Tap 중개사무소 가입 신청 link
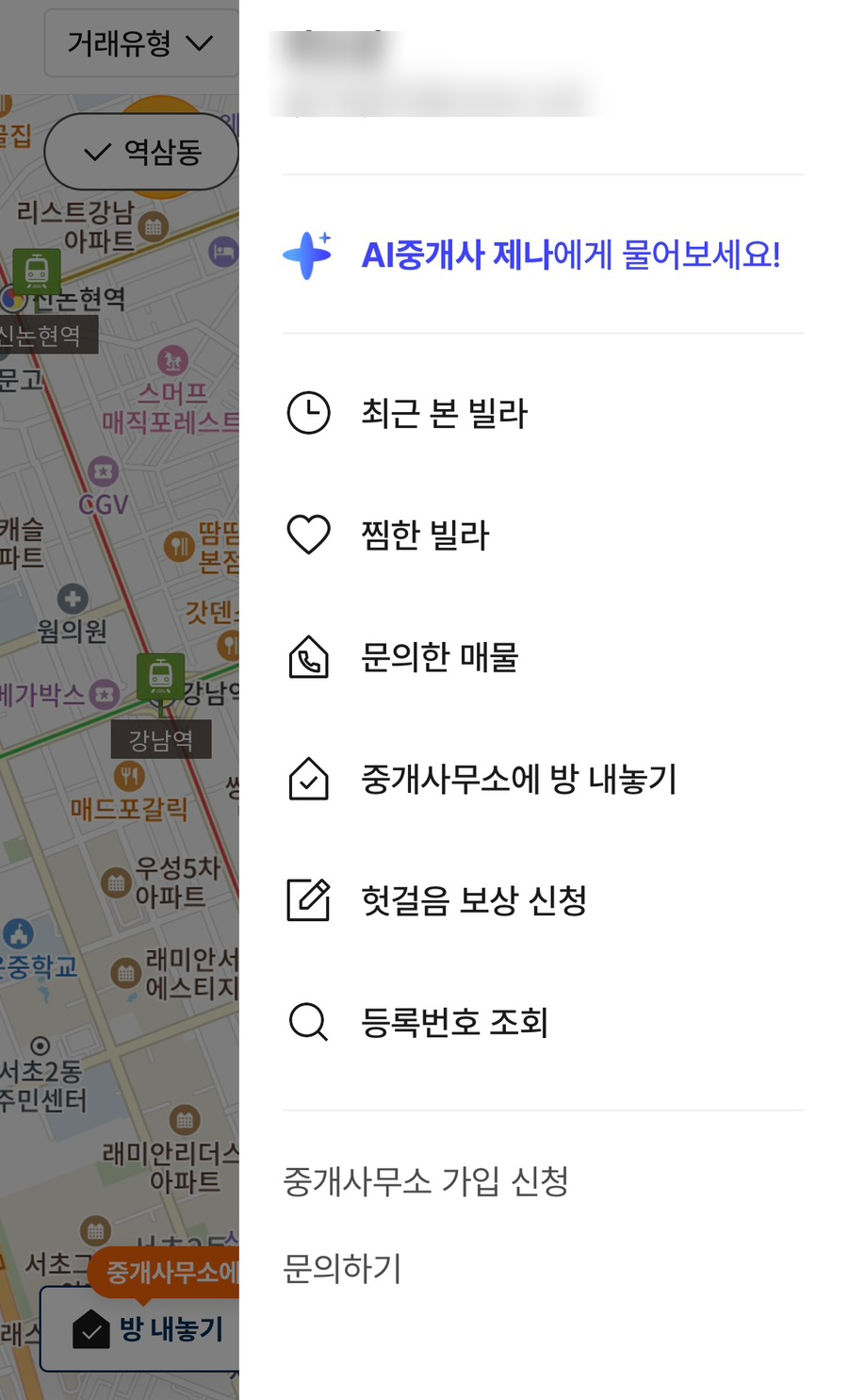This screenshot has width=848, height=1400. click(426, 1180)
